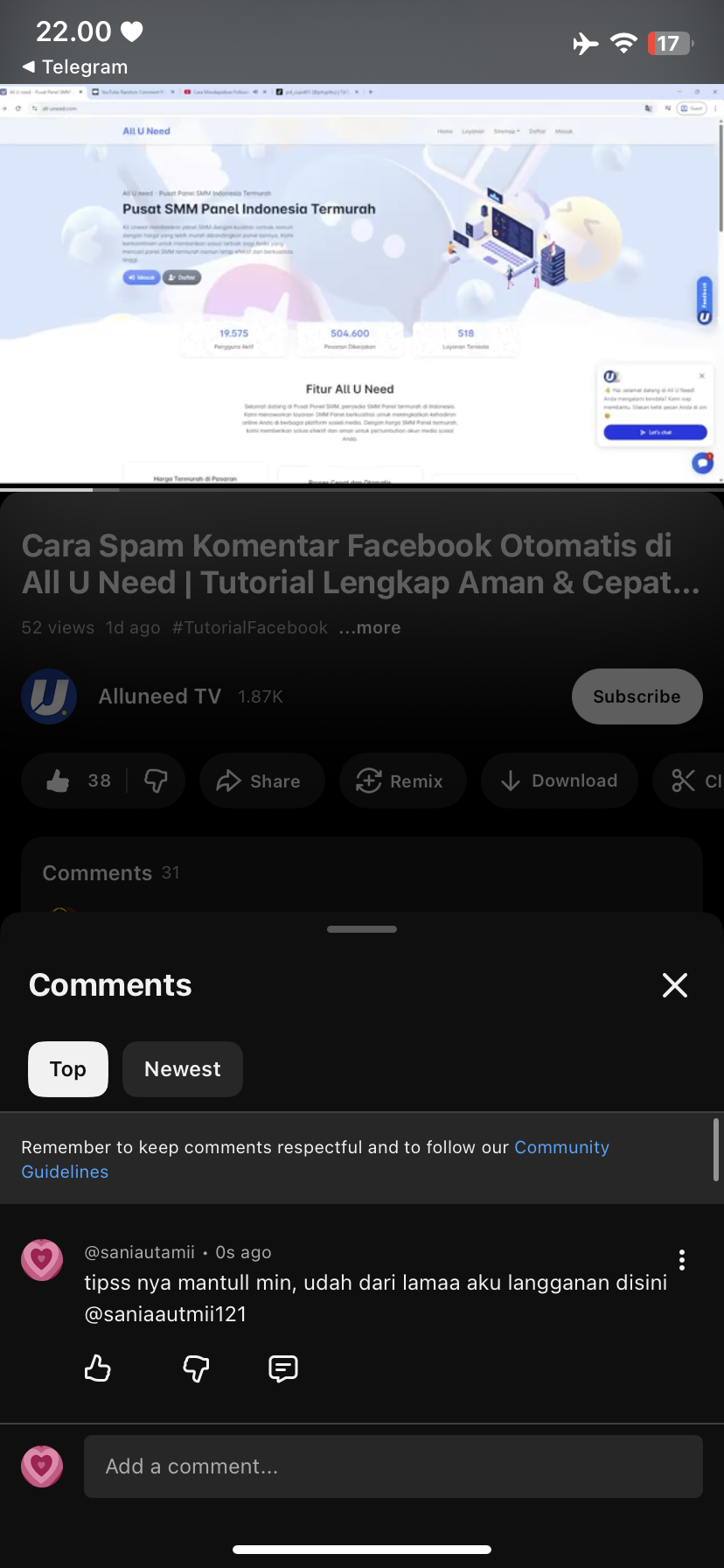The image size is (724, 1568).
Task: Dislike the video
Action: pos(157,780)
